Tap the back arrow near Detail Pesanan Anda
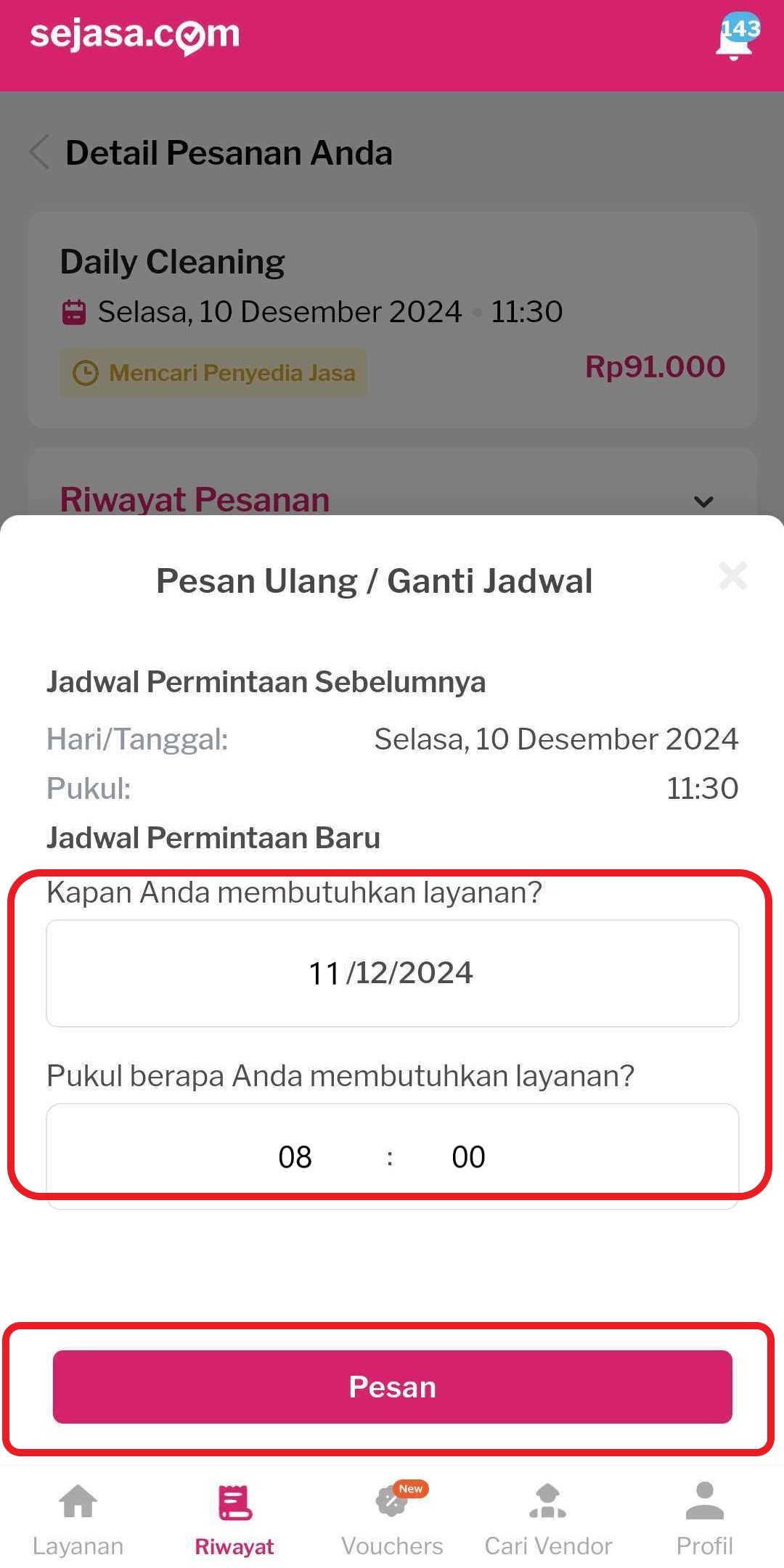This screenshot has width=784, height=1568. pyautogui.click(x=38, y=152)
